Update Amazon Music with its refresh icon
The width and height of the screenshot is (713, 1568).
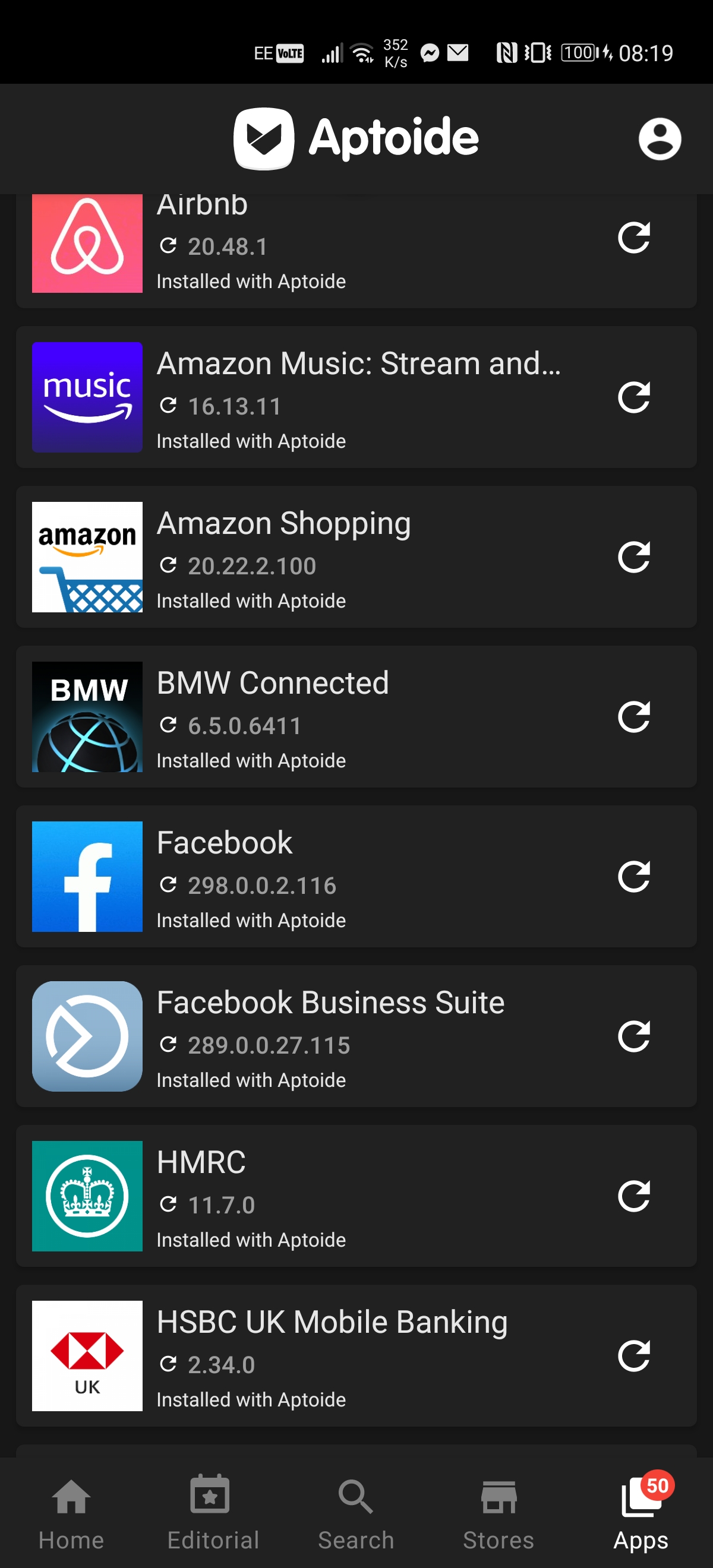tap(633, 397)
